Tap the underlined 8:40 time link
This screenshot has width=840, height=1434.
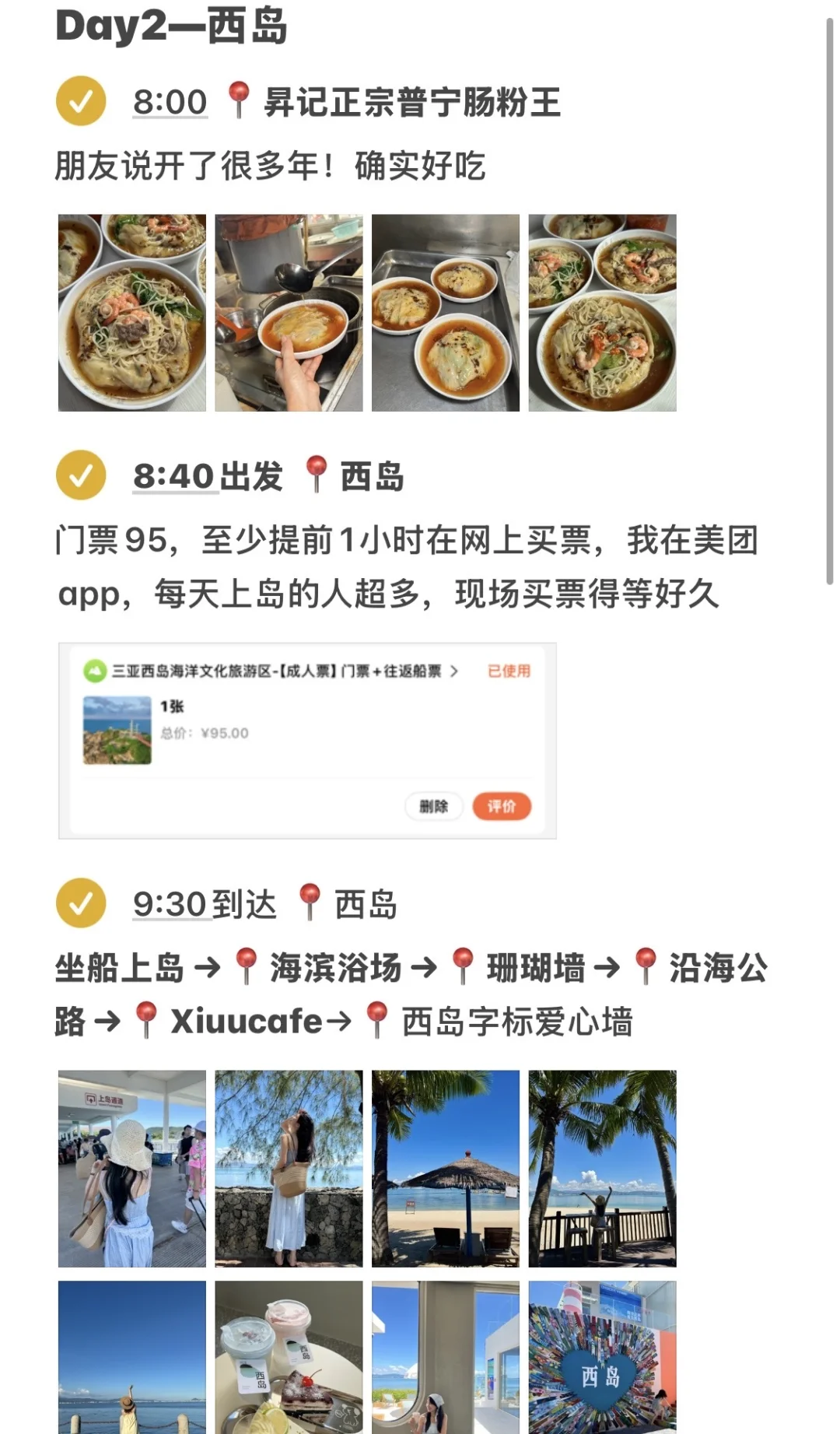(173, 476)
